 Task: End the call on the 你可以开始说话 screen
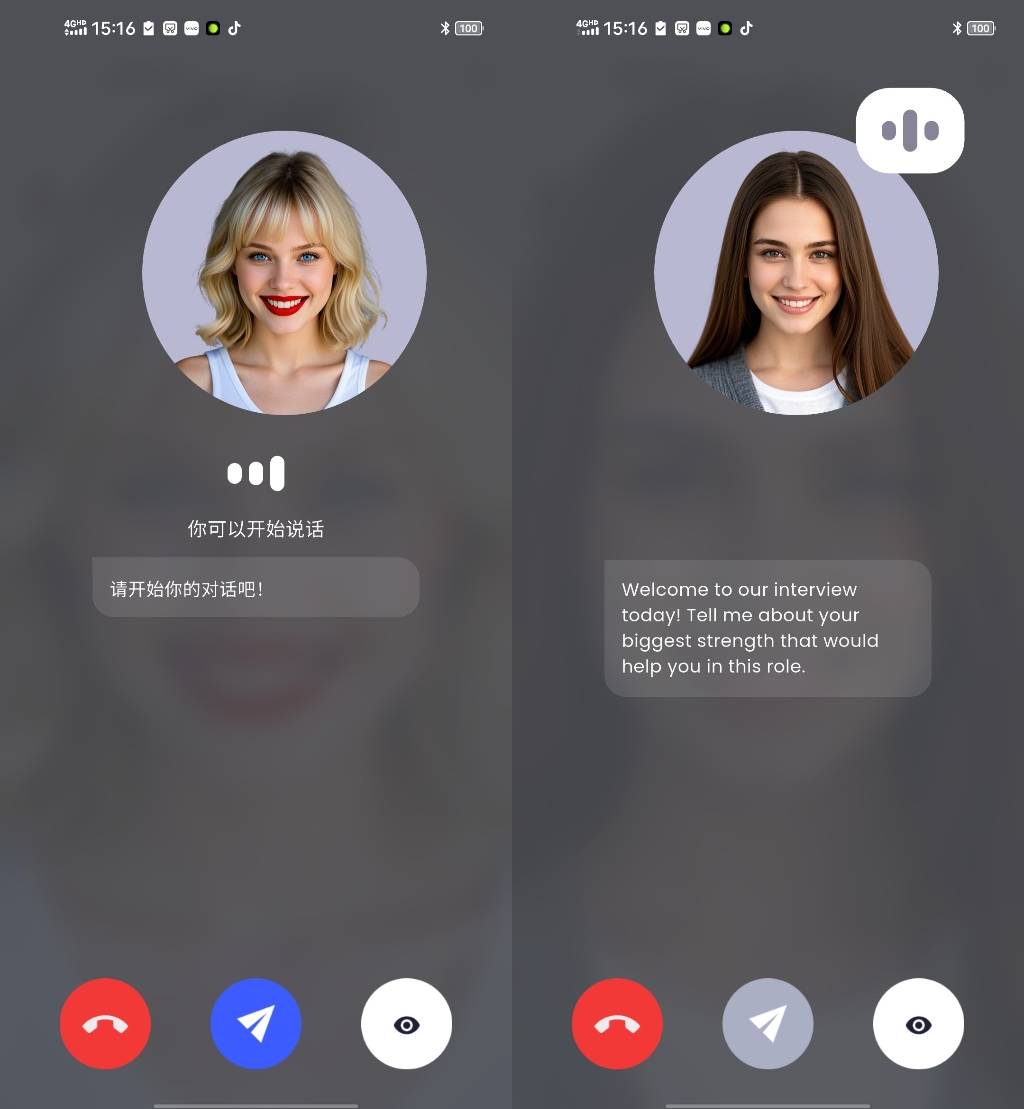point(105,1023)
